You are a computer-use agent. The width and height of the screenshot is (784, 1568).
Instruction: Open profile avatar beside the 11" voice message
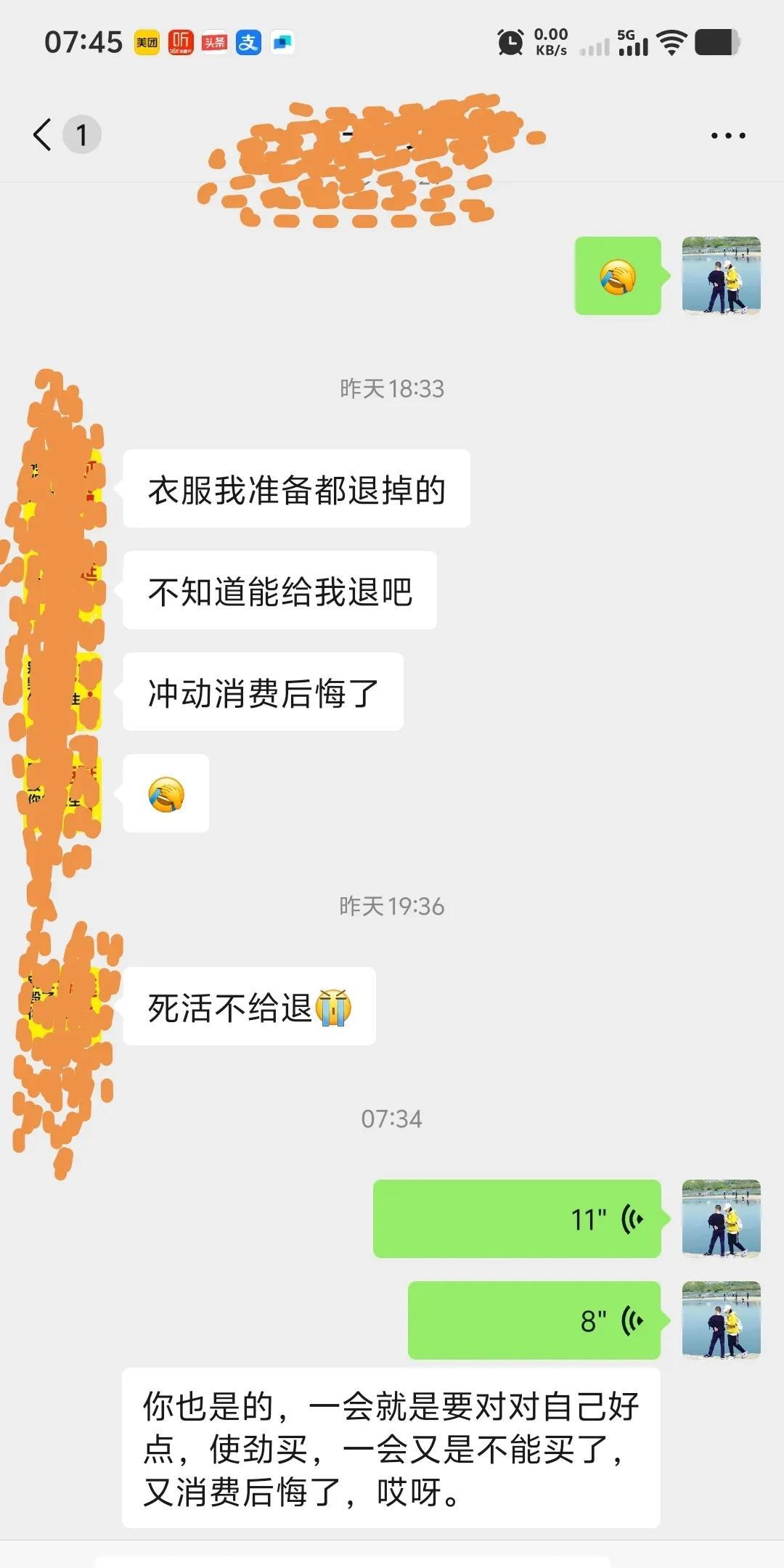click(x=721, y=1219)
